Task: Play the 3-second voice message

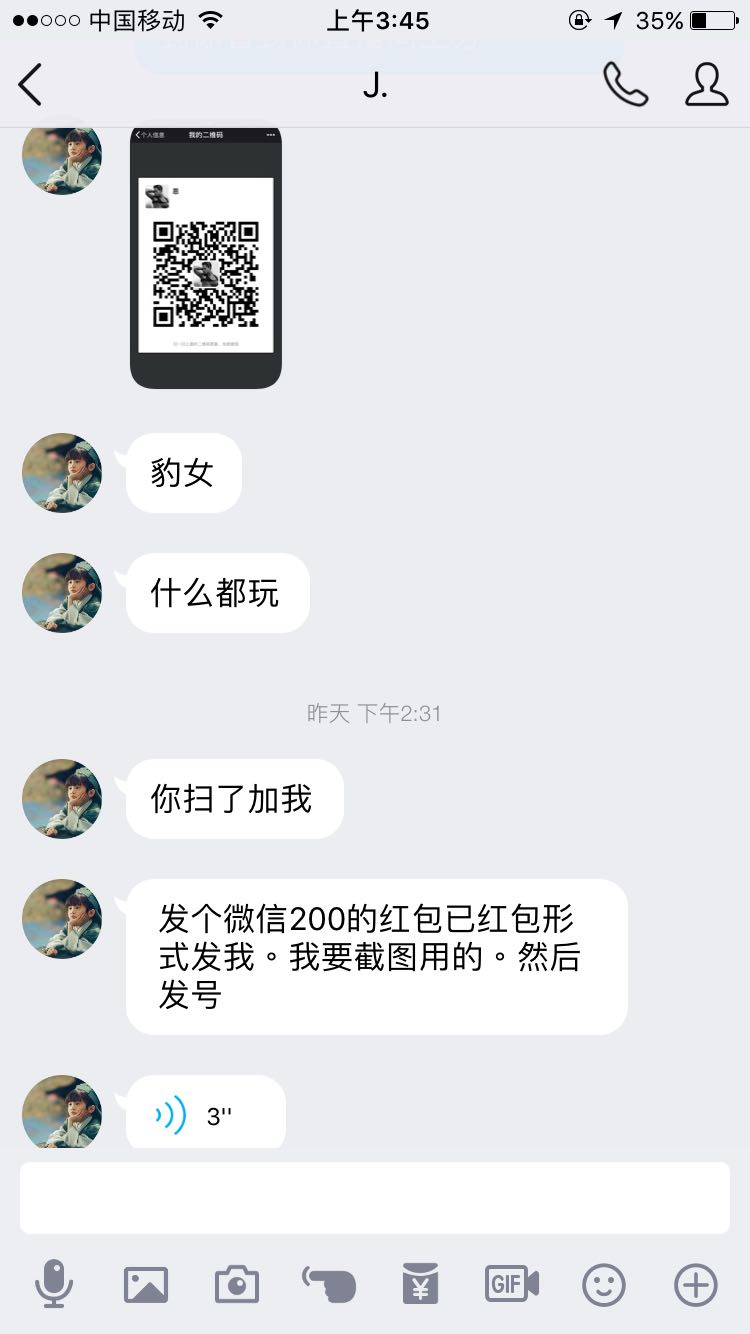Action: (205, 1114)
